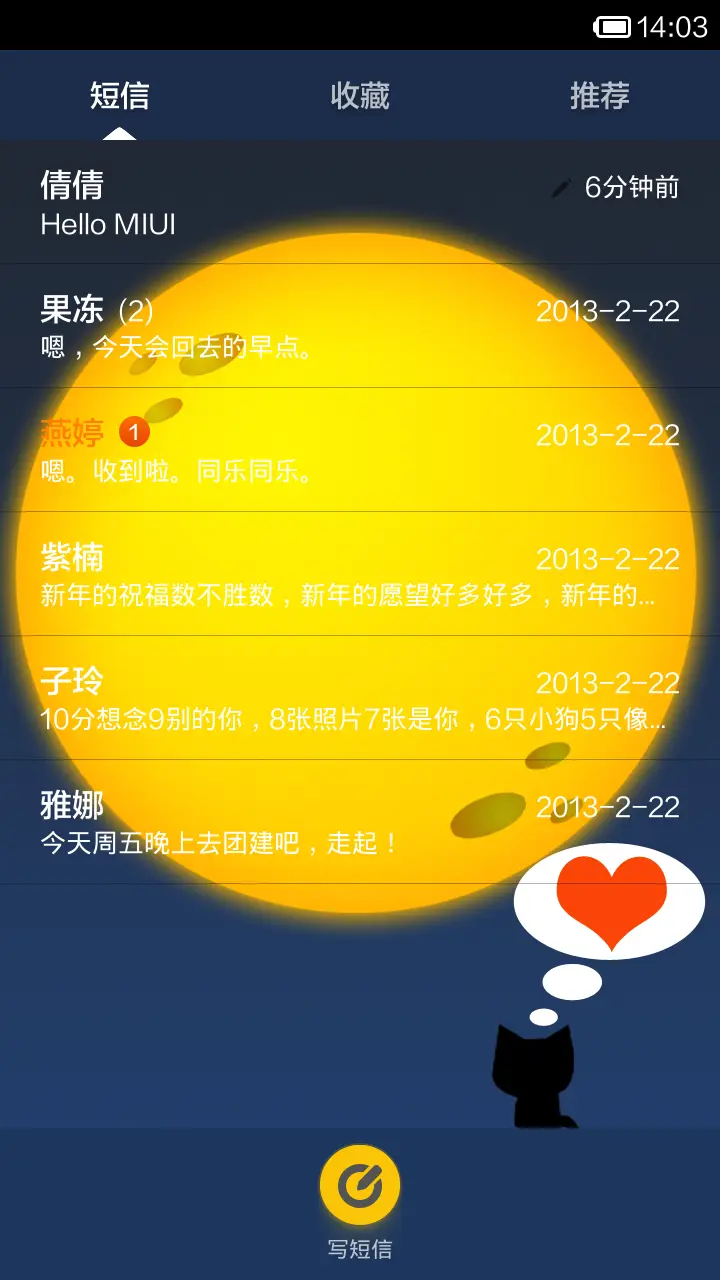The image size is (720, 1280).
Task: Tap the clock showing 14:03
Action: (672, 27)
